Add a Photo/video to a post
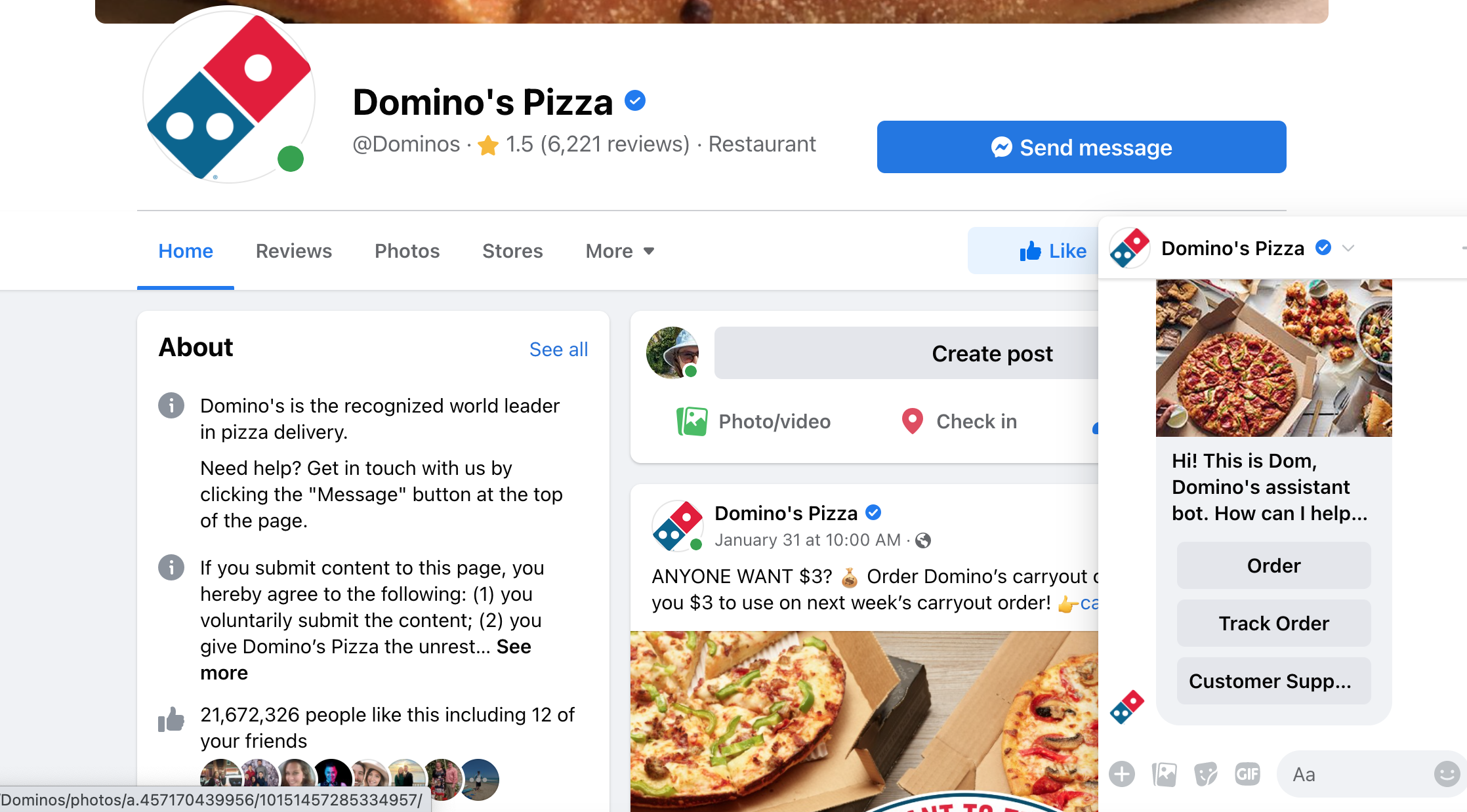Viewport: 1467px width, 812px height. 754,421
